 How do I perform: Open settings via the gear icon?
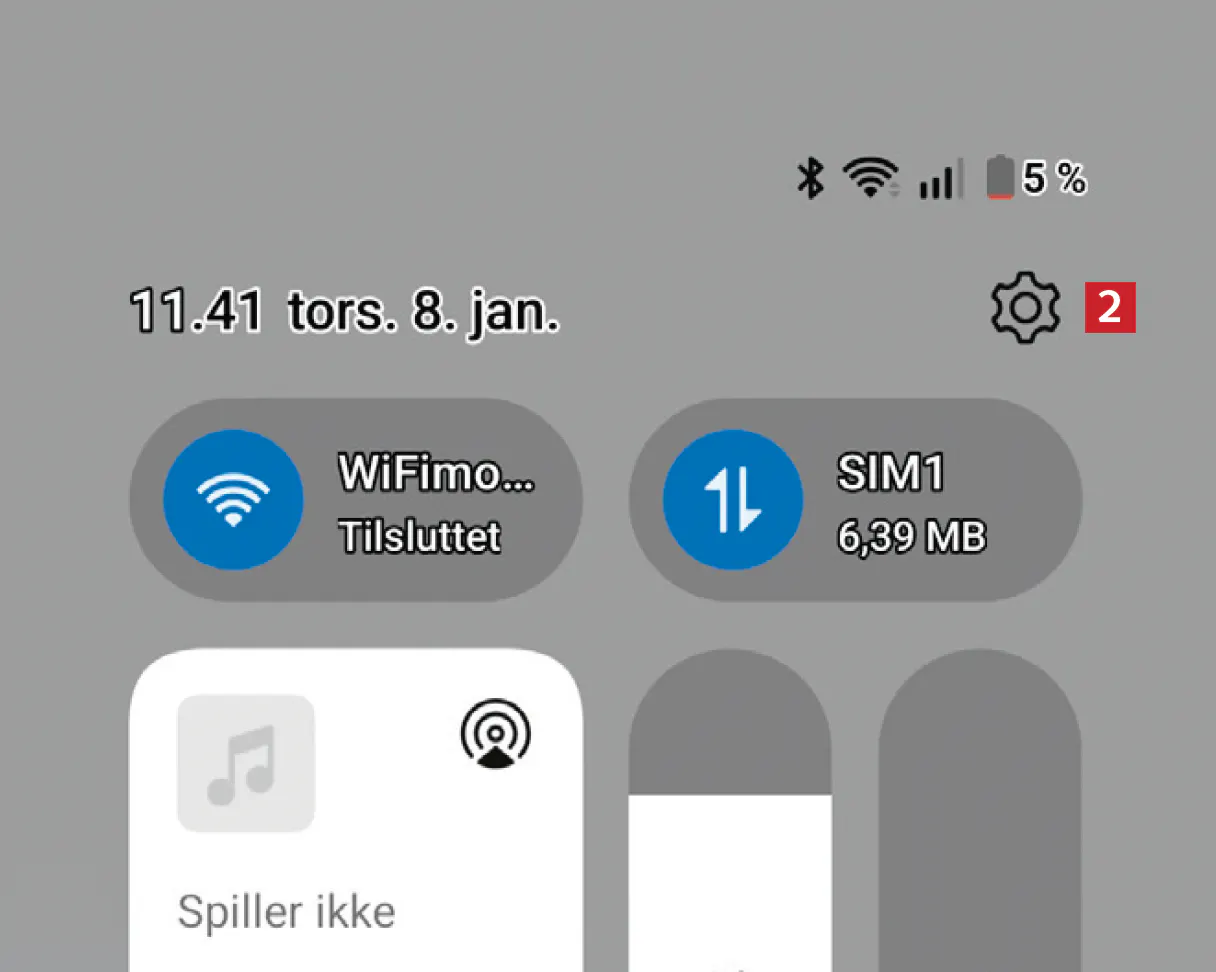click(x=1025, y=309)
